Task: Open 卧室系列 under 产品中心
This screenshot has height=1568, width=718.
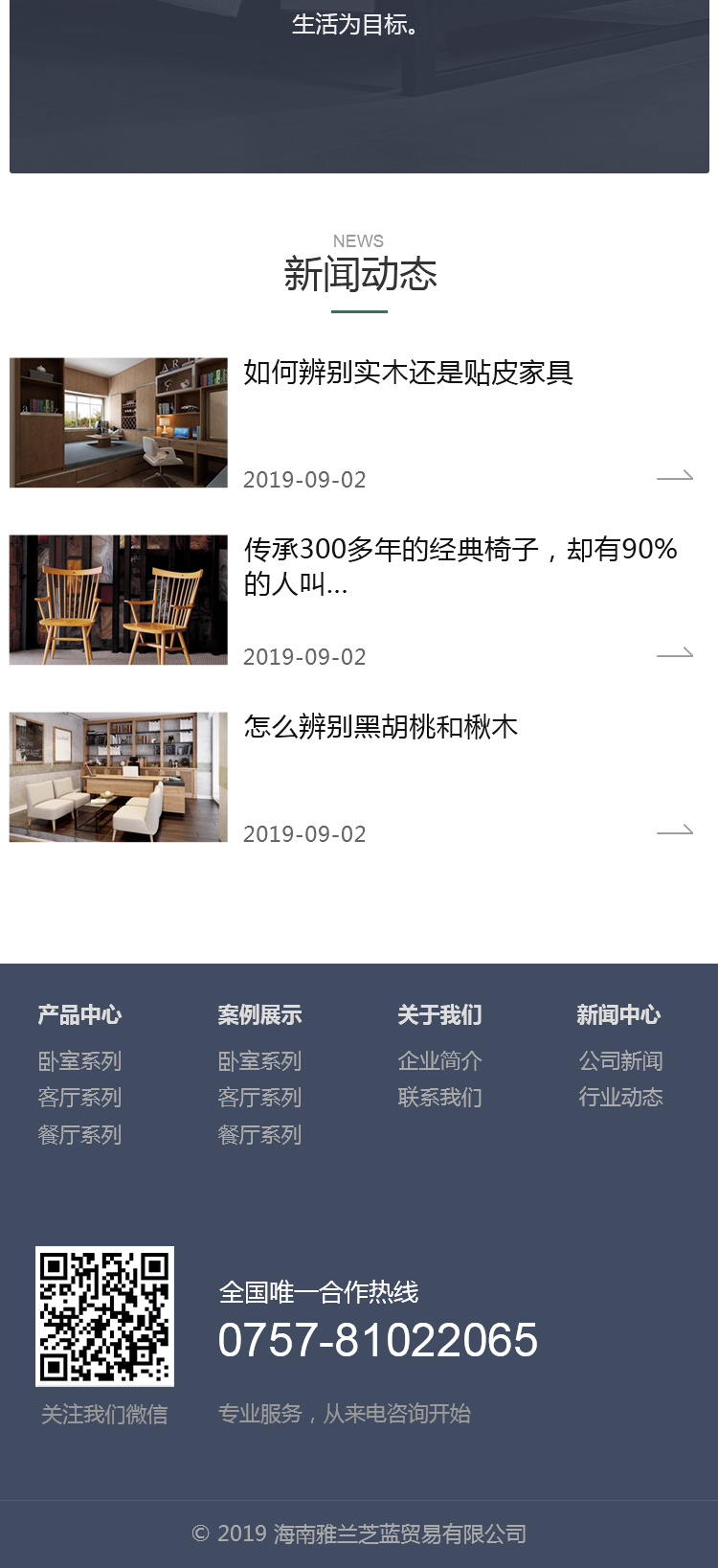Action: click(x=79, y=1061)
